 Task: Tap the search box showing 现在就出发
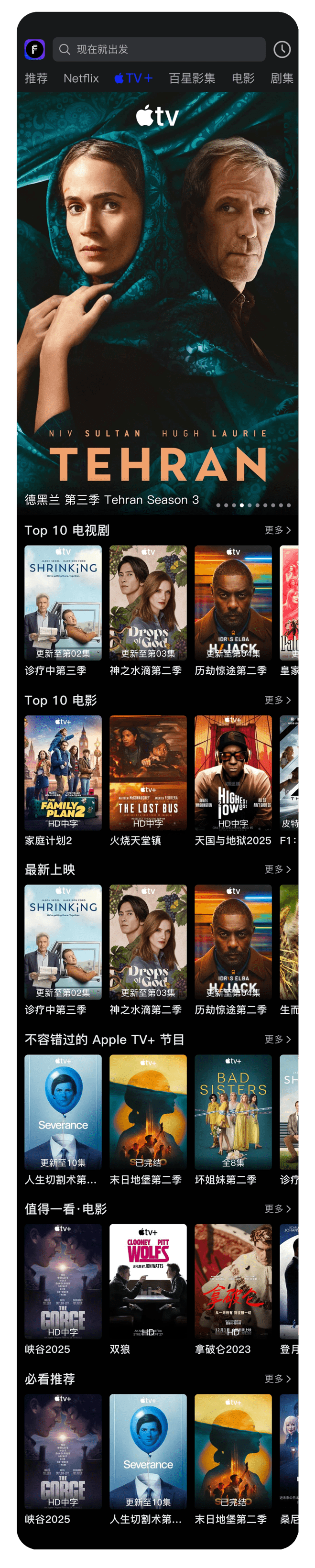tap(158, 49)
